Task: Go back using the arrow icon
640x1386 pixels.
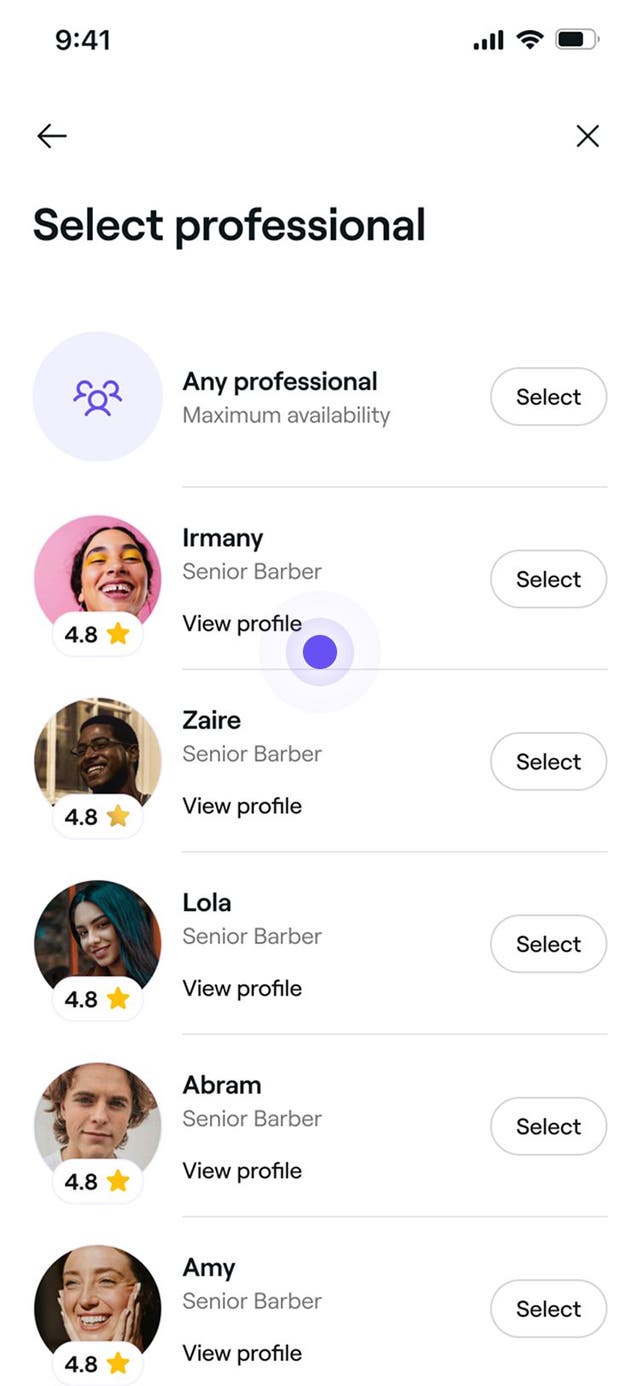Action: tap(52, 136)
